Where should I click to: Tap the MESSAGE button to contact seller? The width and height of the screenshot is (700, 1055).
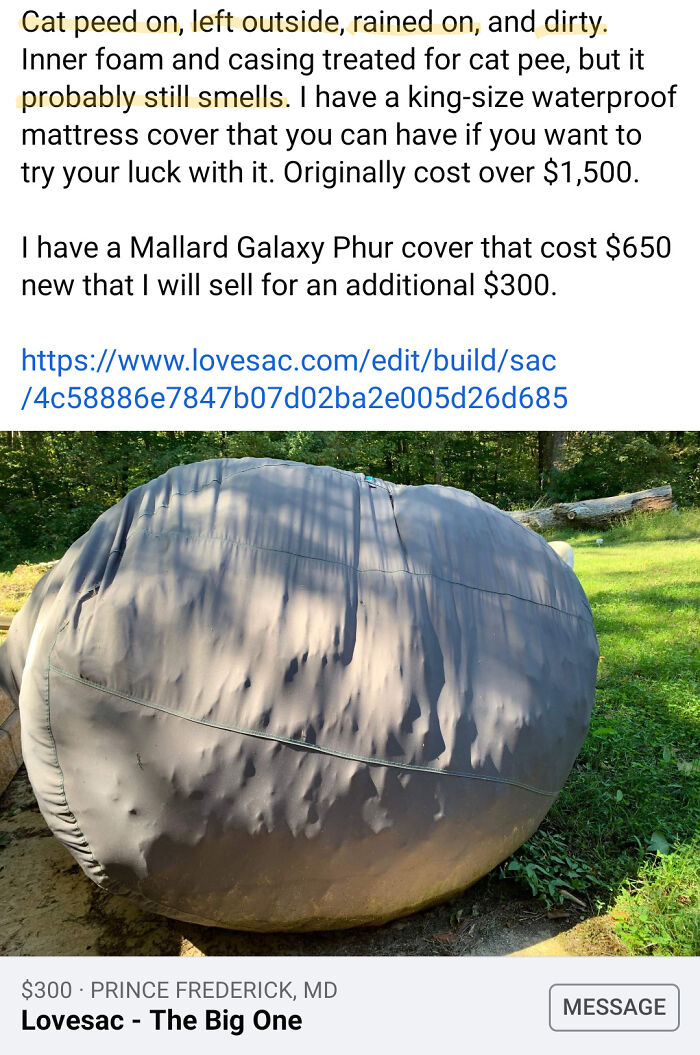[x=613, y=1006]
